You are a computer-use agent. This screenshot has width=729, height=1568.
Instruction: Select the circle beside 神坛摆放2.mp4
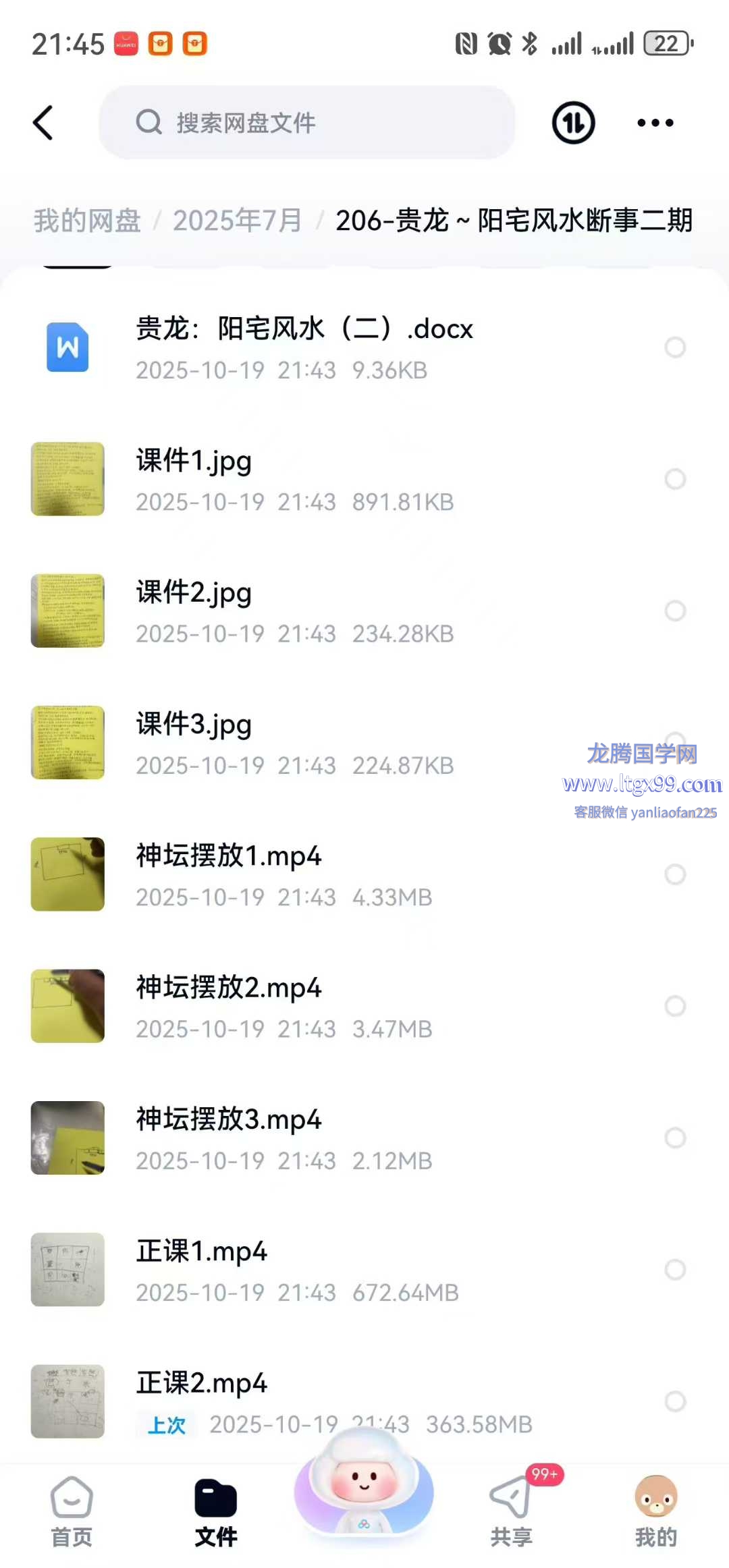coord(675,1006)
